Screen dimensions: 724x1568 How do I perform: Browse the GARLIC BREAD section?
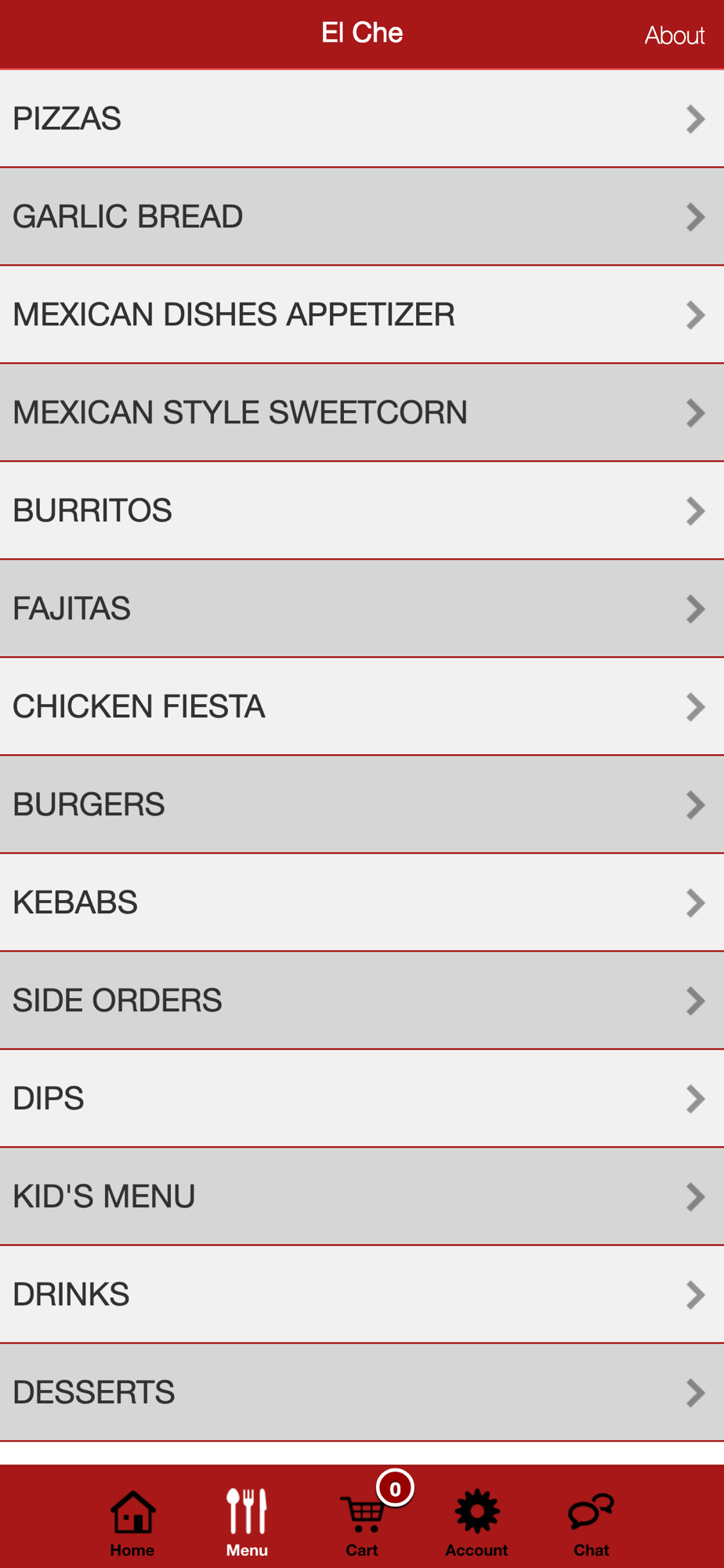click(x=360, y=217)
